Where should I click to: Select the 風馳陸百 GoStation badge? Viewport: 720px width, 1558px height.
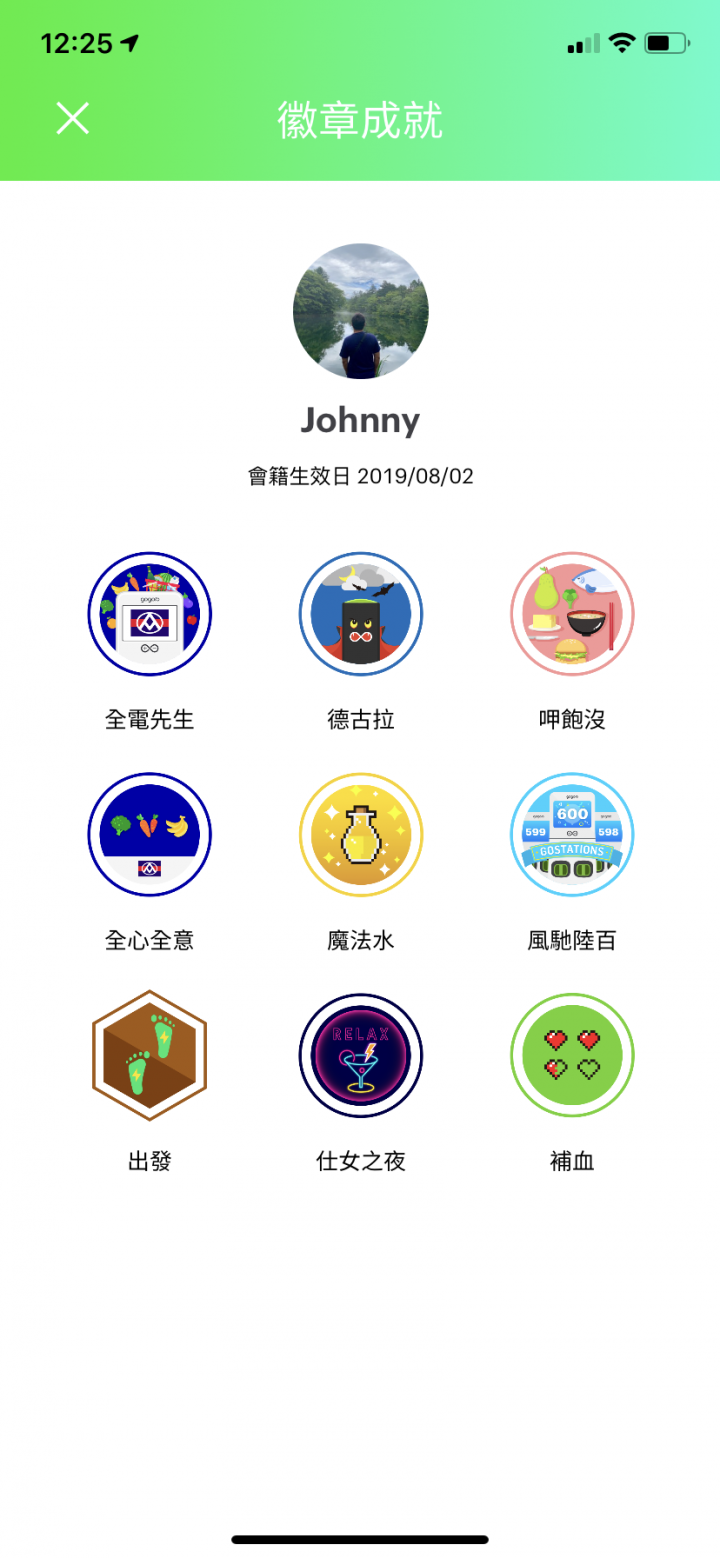[x=571, y=834]
